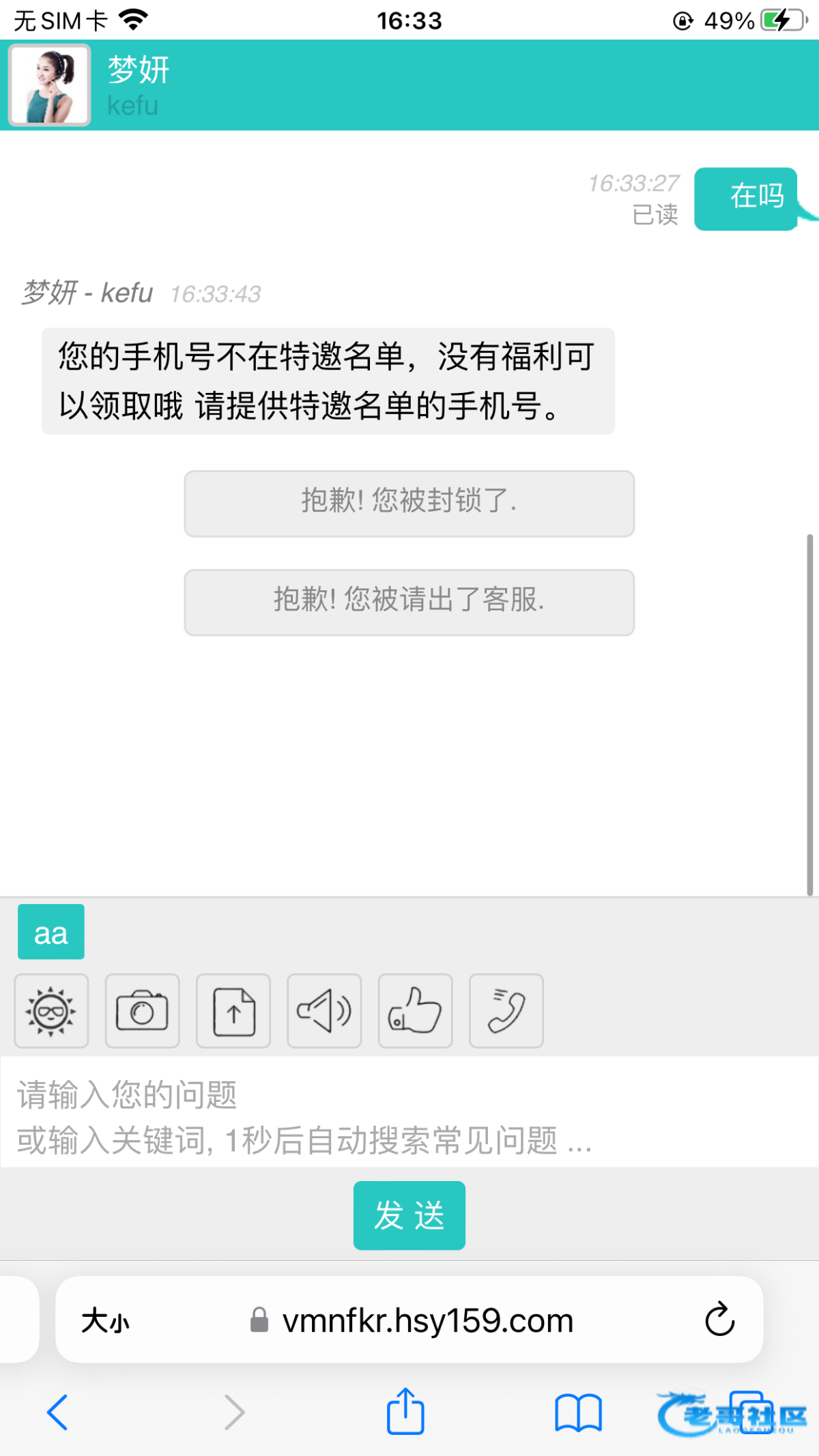
Task: Tap the 'aa' quick reply chip
Action: [51, 932]
